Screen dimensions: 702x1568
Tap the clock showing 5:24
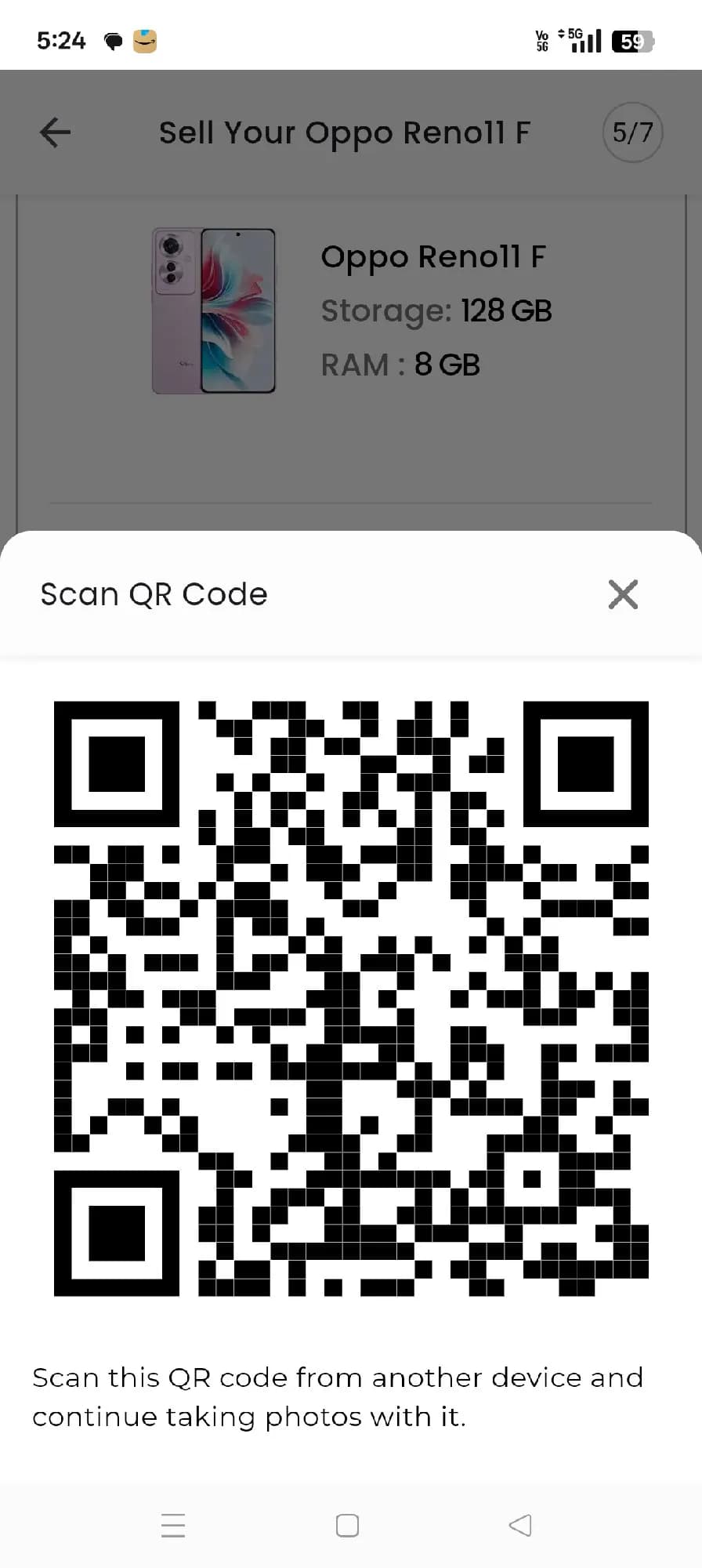coord(60,39)
